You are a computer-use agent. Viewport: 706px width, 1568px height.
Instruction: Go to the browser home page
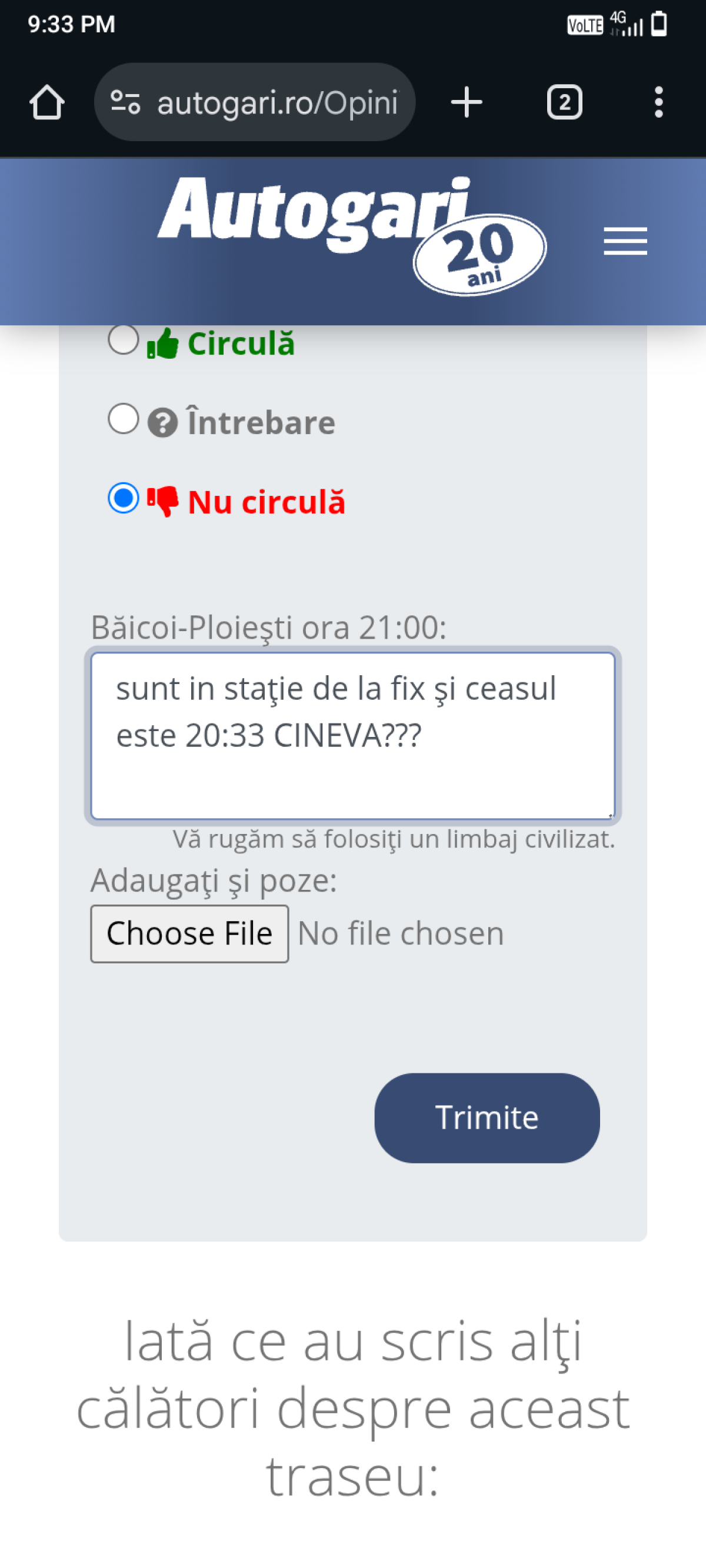47,102
